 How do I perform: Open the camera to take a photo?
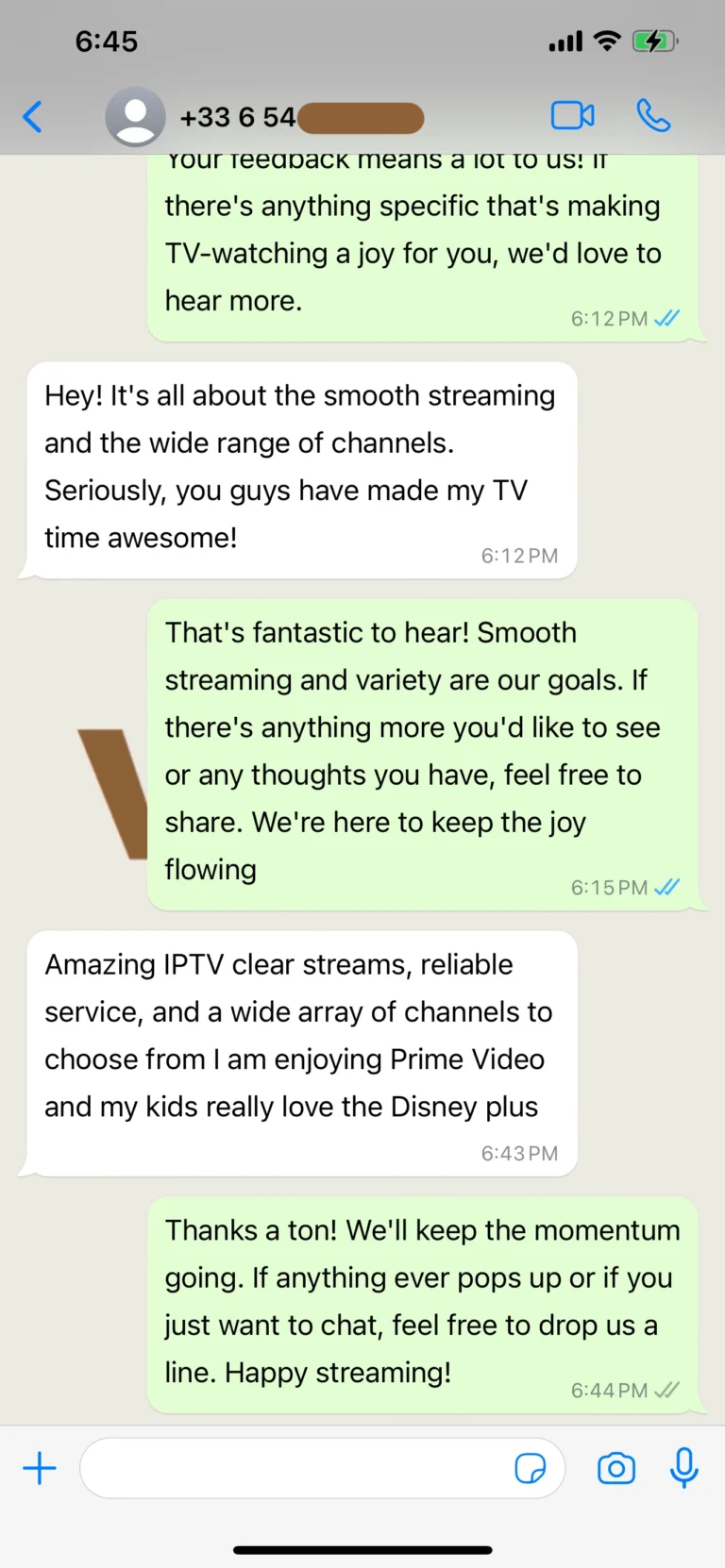tap(616, 1468)
